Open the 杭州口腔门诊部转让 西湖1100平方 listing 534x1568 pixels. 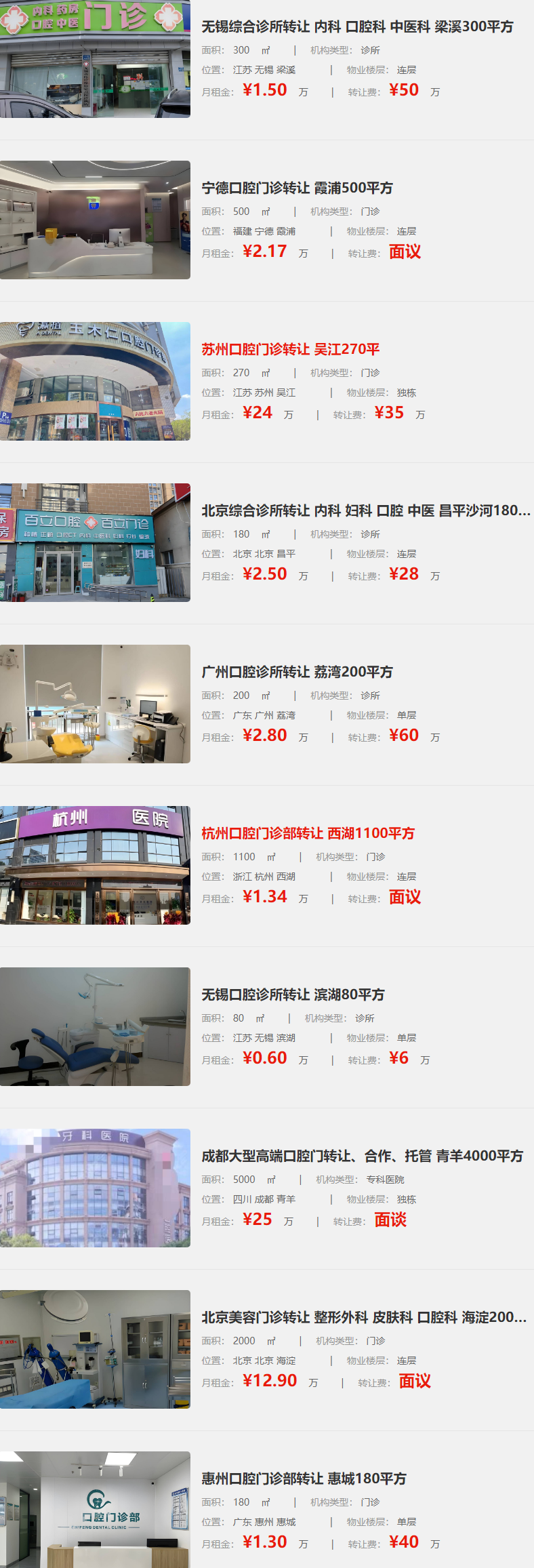(308, 833)
